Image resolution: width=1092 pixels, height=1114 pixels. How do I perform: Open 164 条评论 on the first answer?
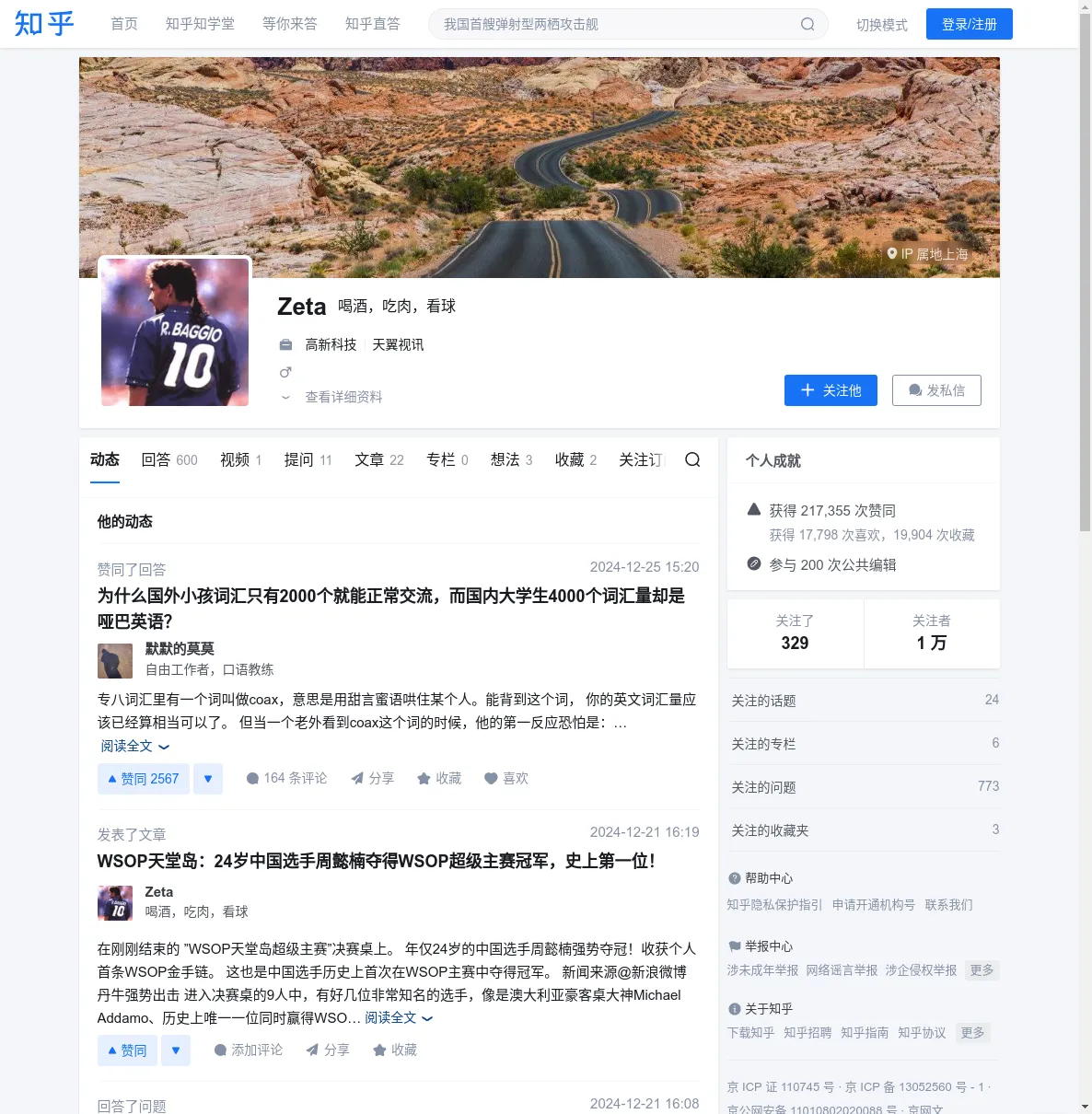[286, 778]
